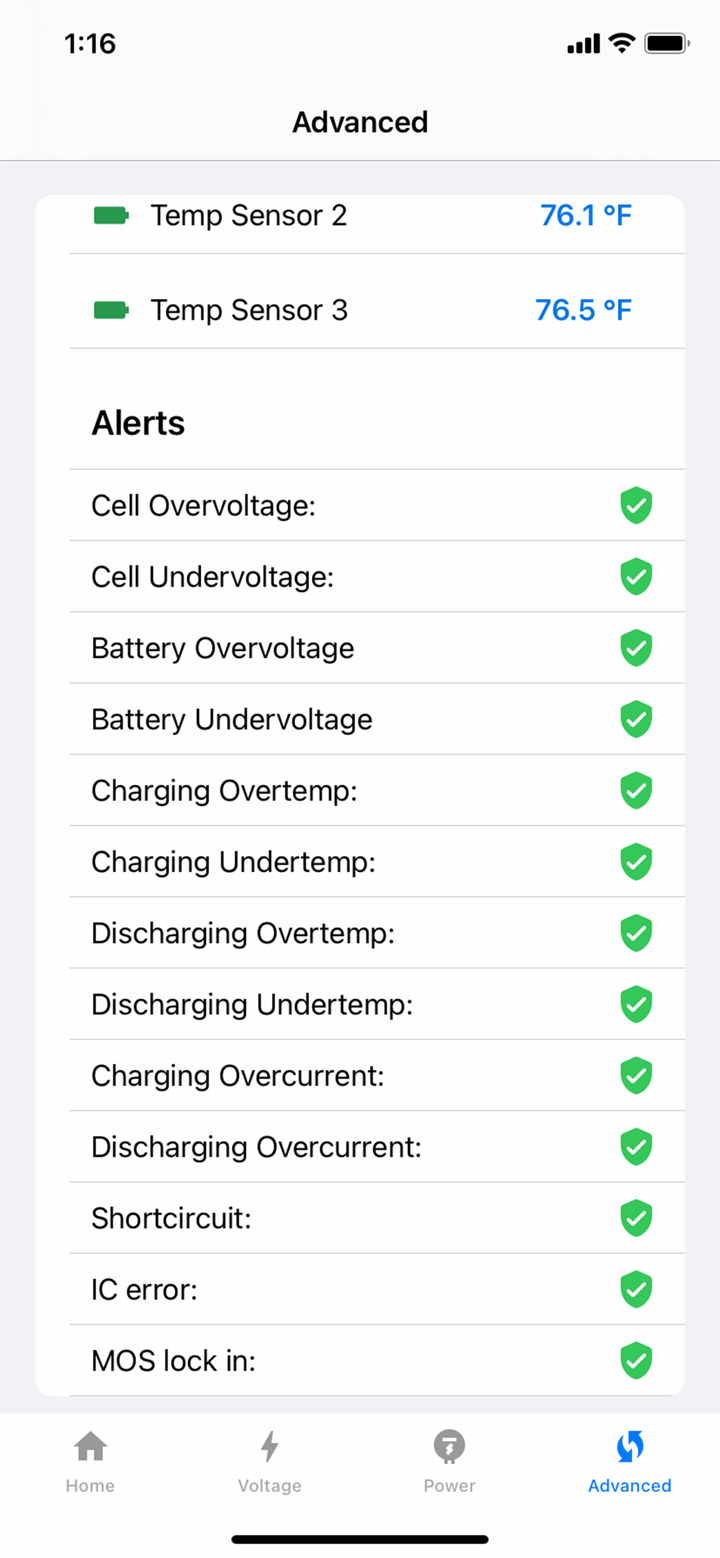Image resolution: width=720 pixels, height=1558 pixels.
Task: Select the Advanced tab
Action: 629,1462
